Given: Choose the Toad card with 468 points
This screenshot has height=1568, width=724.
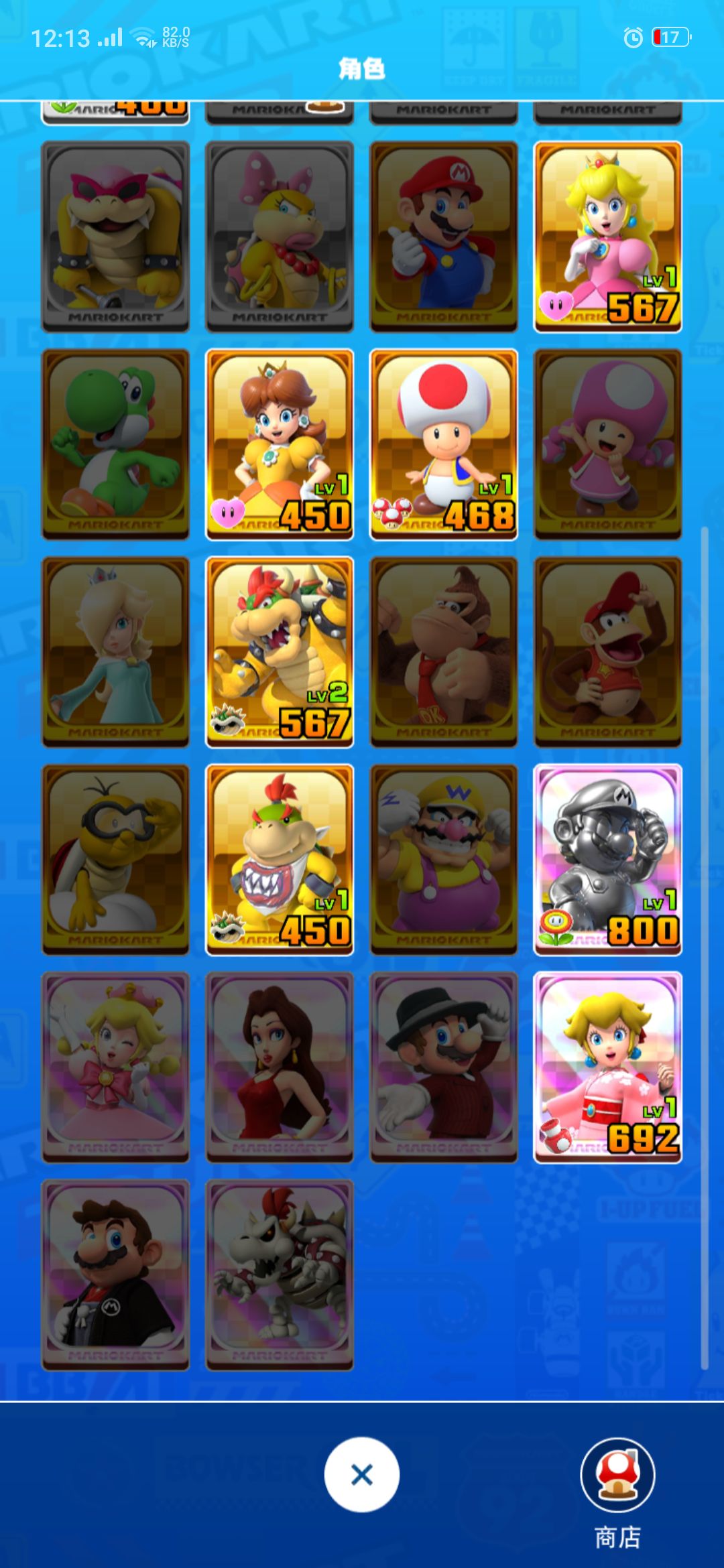Looking at the screenshot, I should click(443, 444).
